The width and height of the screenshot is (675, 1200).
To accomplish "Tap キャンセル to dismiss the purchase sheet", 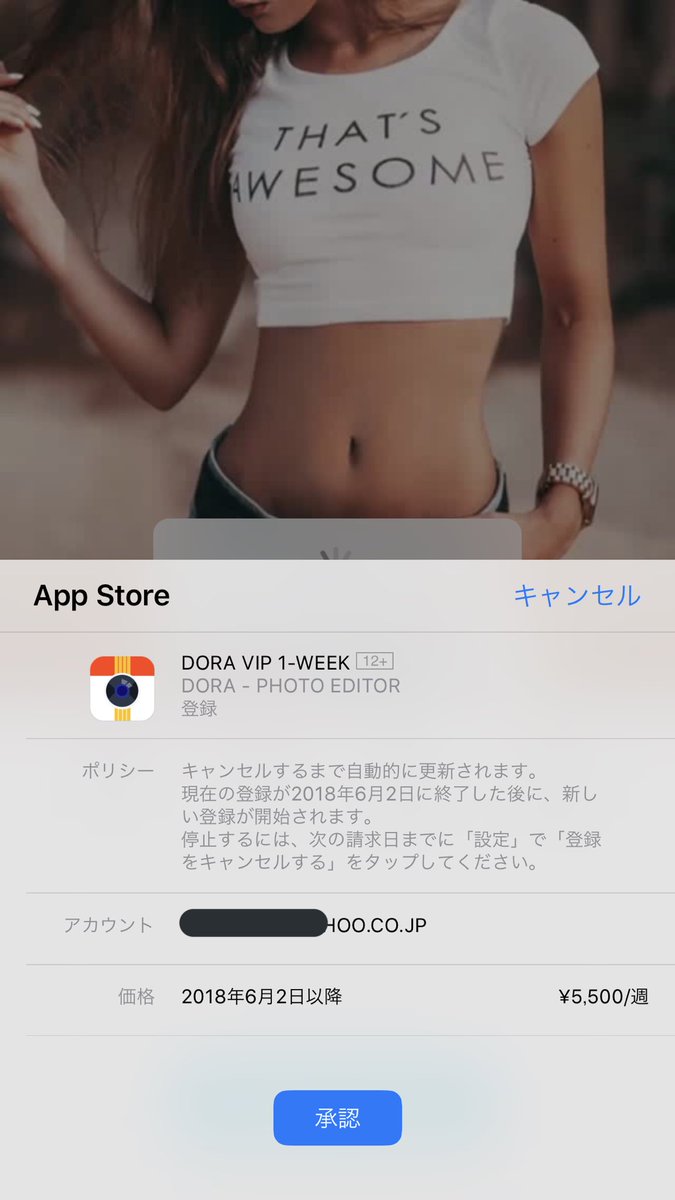I will (x=577, y=596).
